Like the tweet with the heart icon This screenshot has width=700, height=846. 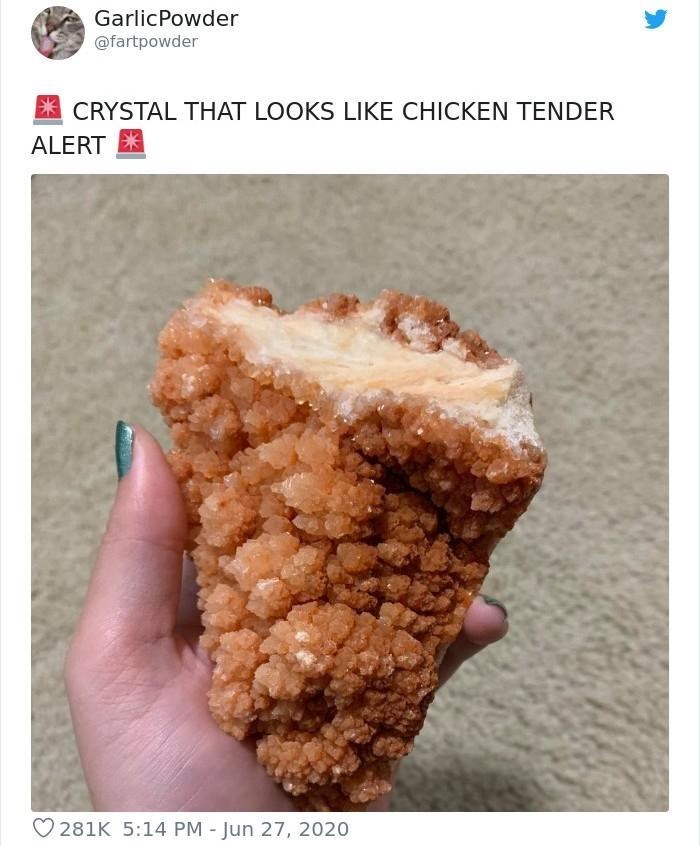click(43, 828)
